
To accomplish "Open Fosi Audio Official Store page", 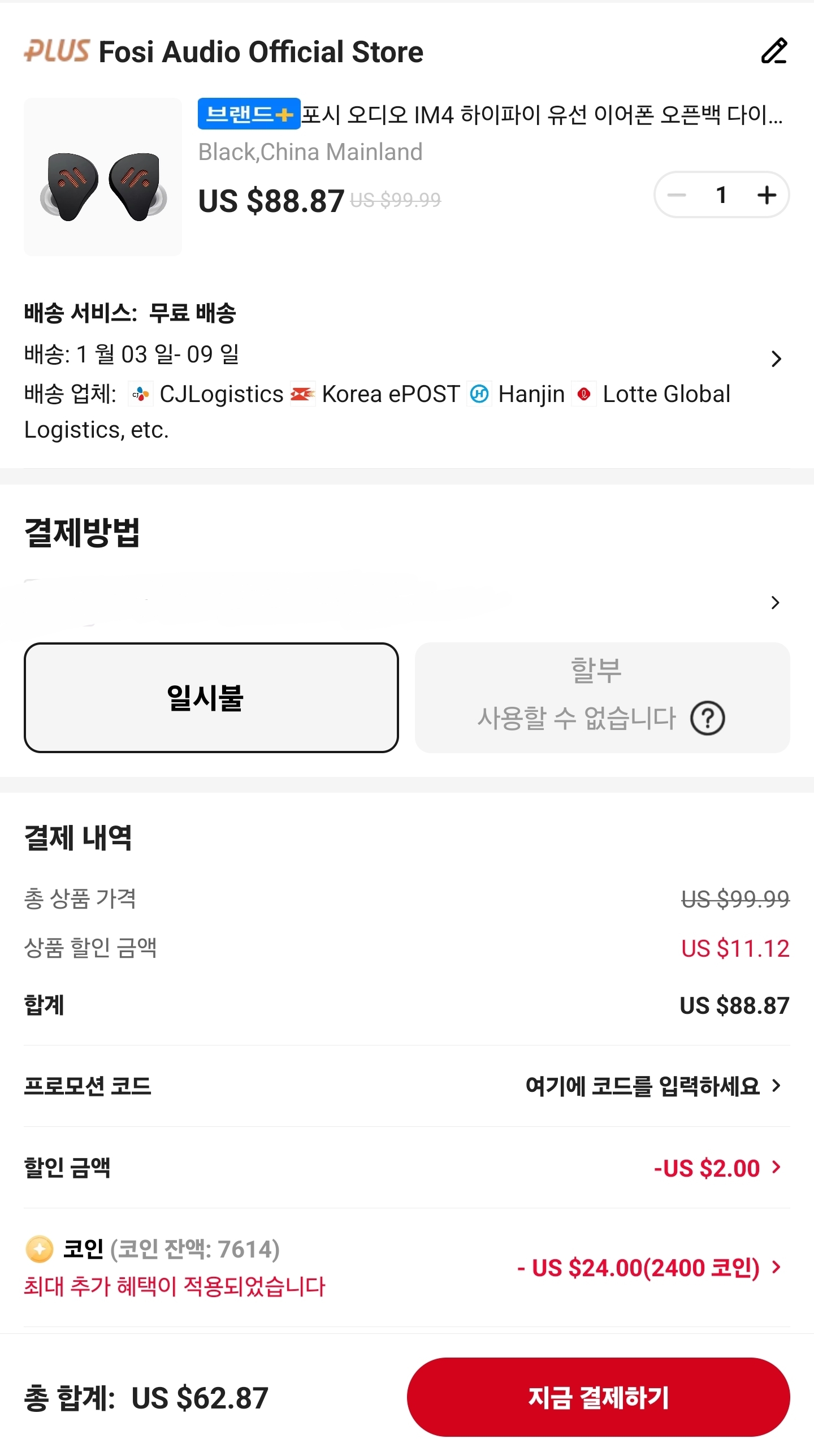I will (260, 52).
